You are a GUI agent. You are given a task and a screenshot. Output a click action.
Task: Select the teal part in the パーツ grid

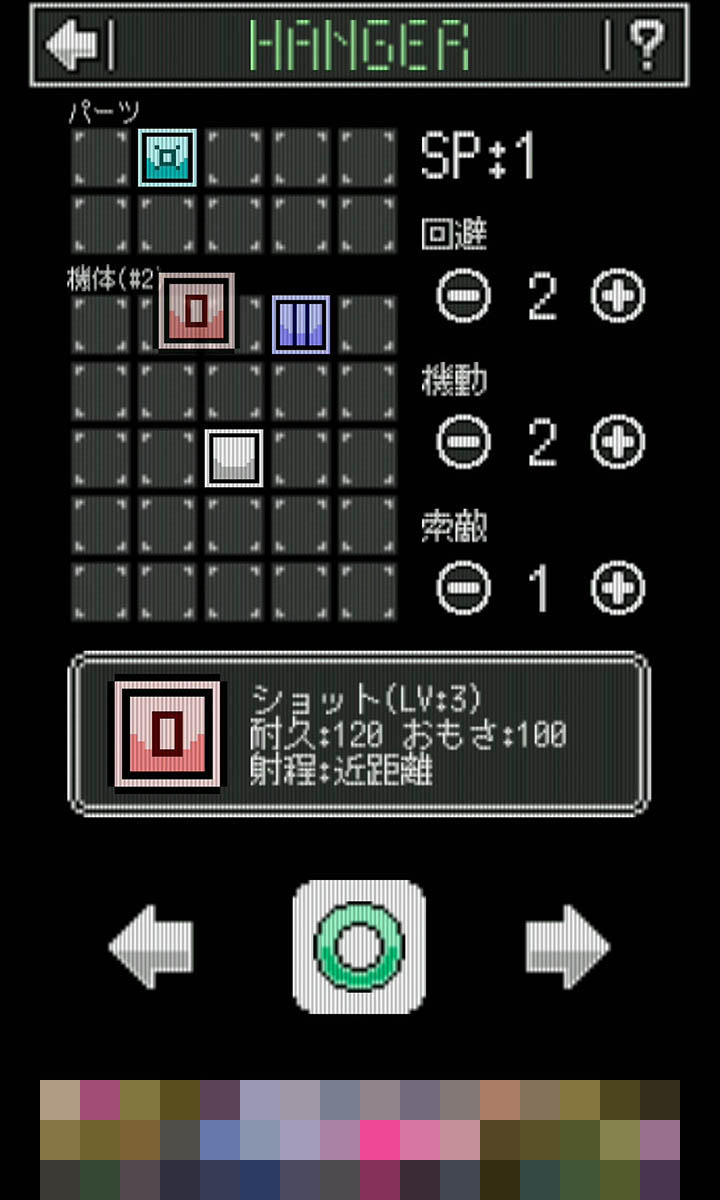tap(167, 158)
